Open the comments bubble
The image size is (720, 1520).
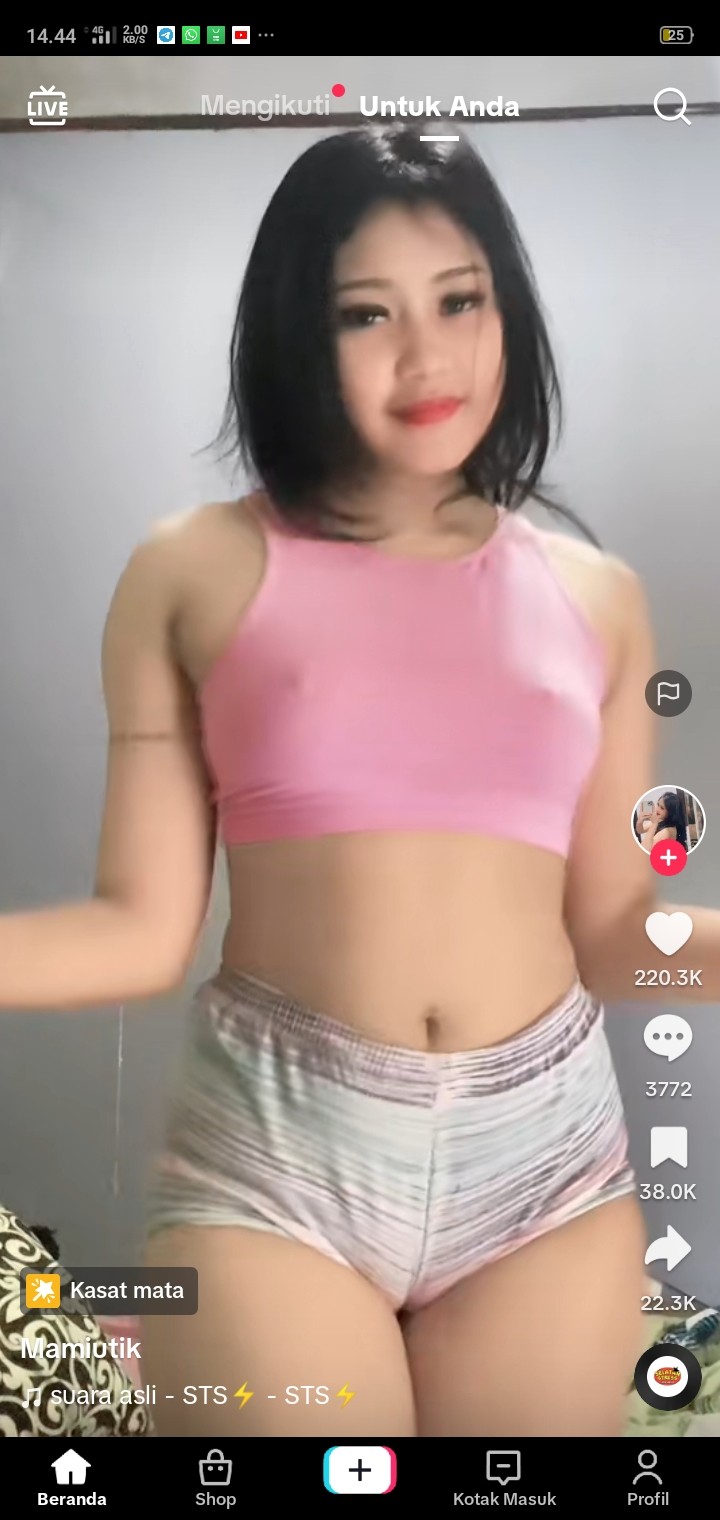click(668, 1038)
